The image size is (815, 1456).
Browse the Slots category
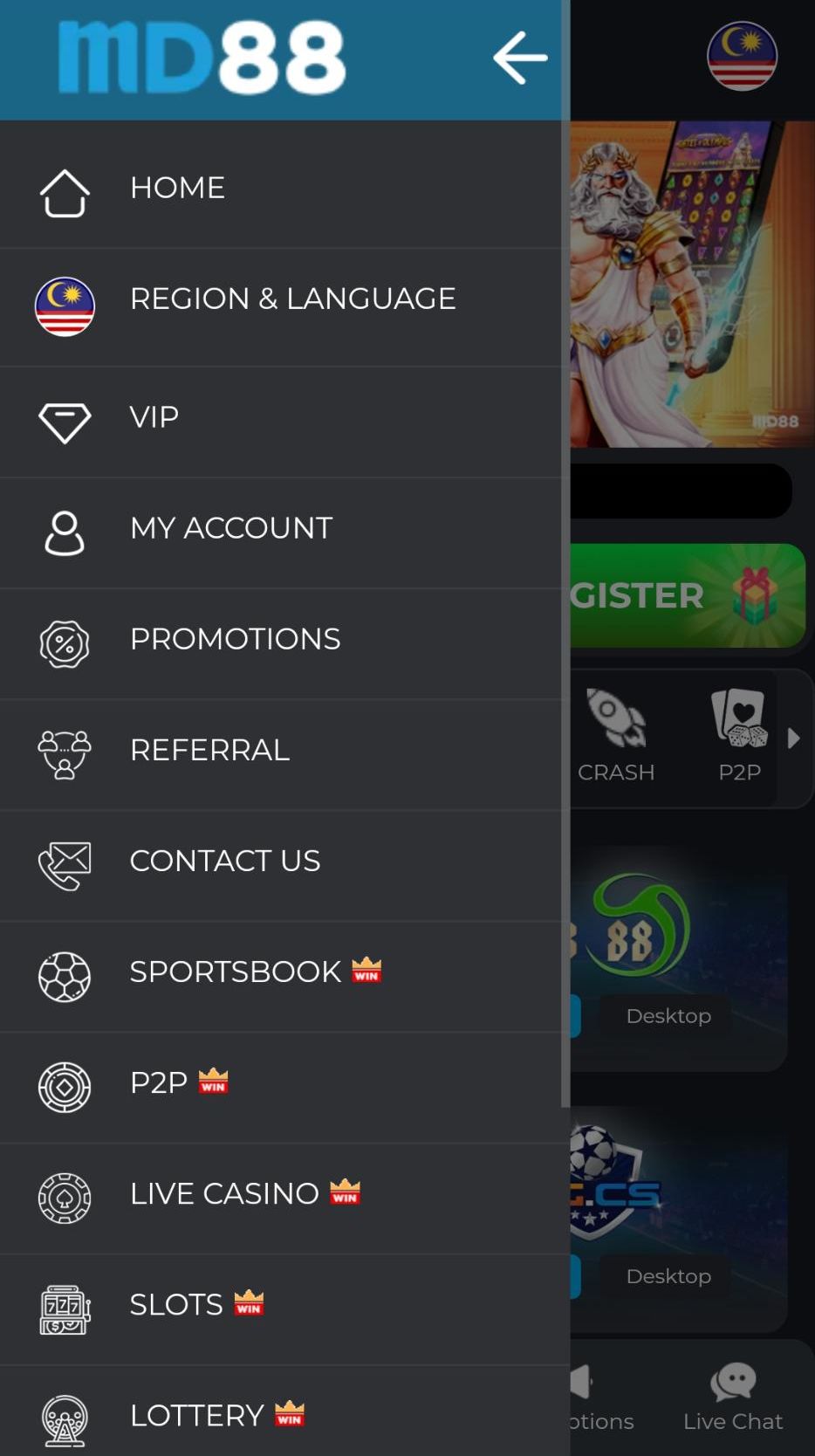coord(176,1304)
